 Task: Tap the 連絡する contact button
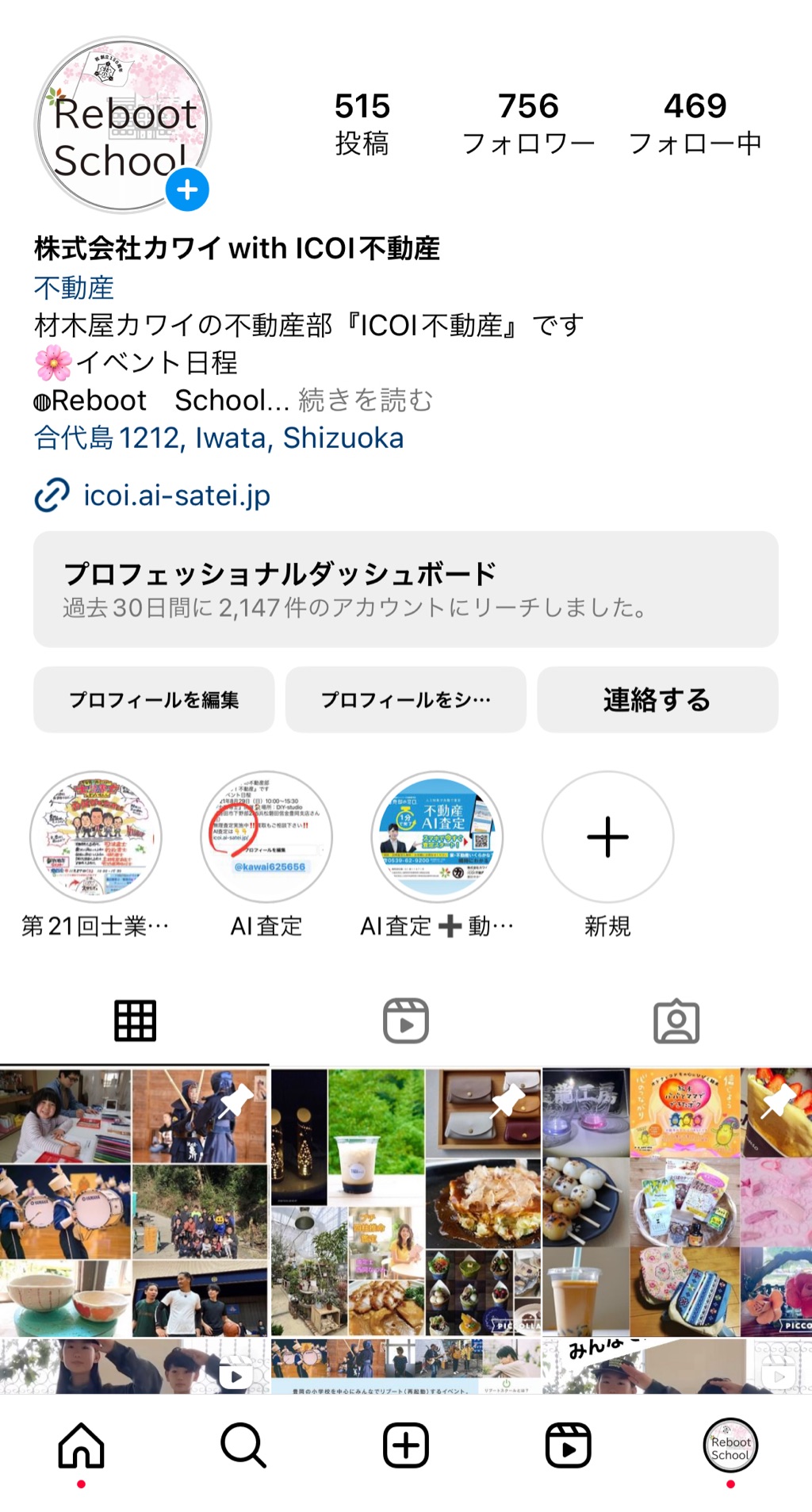point(657,699)
